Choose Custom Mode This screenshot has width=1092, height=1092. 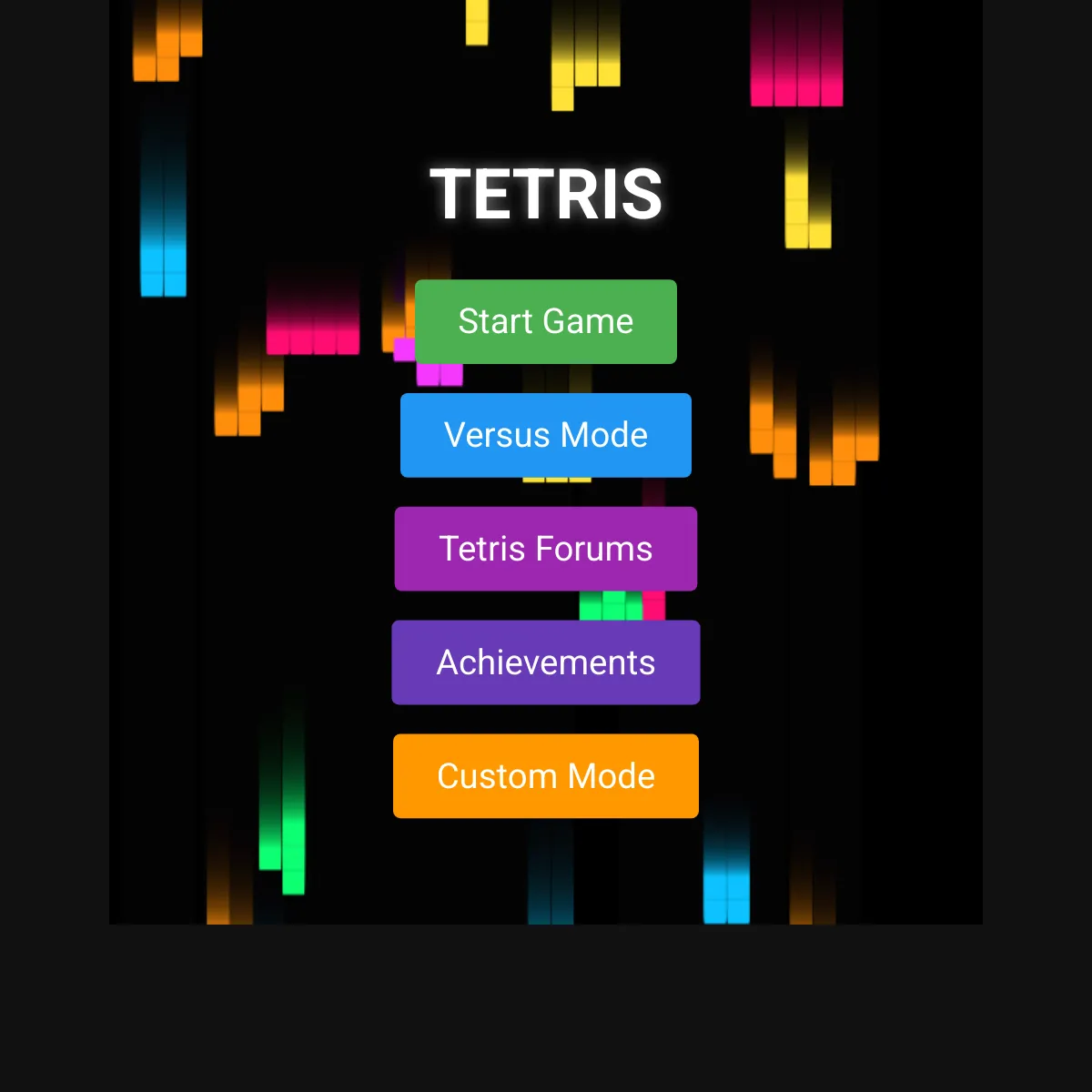[x=545, y=776]
